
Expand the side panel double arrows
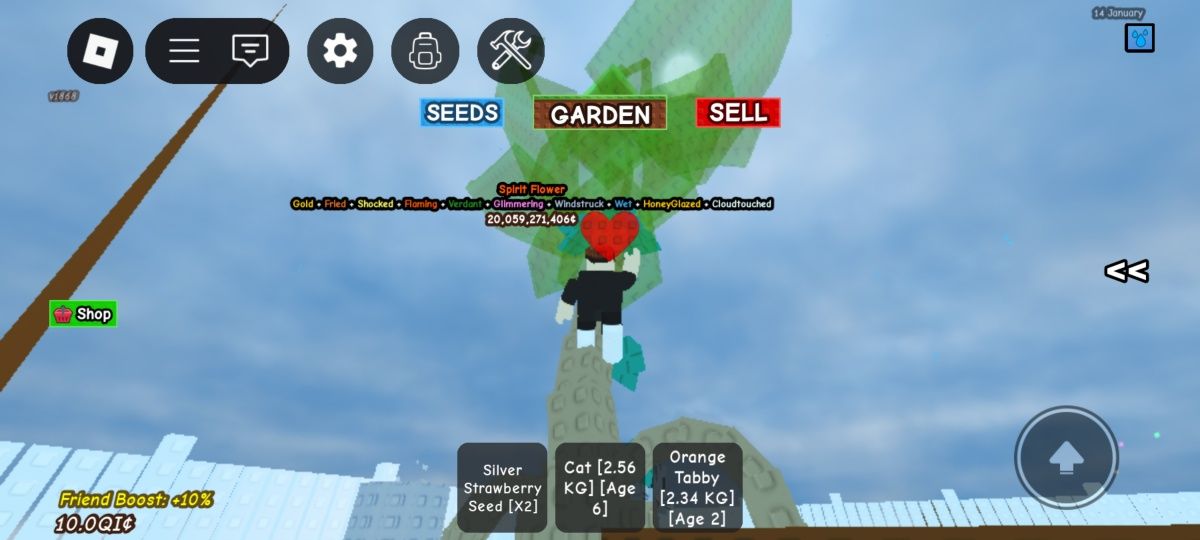[x=1126, y=271]
